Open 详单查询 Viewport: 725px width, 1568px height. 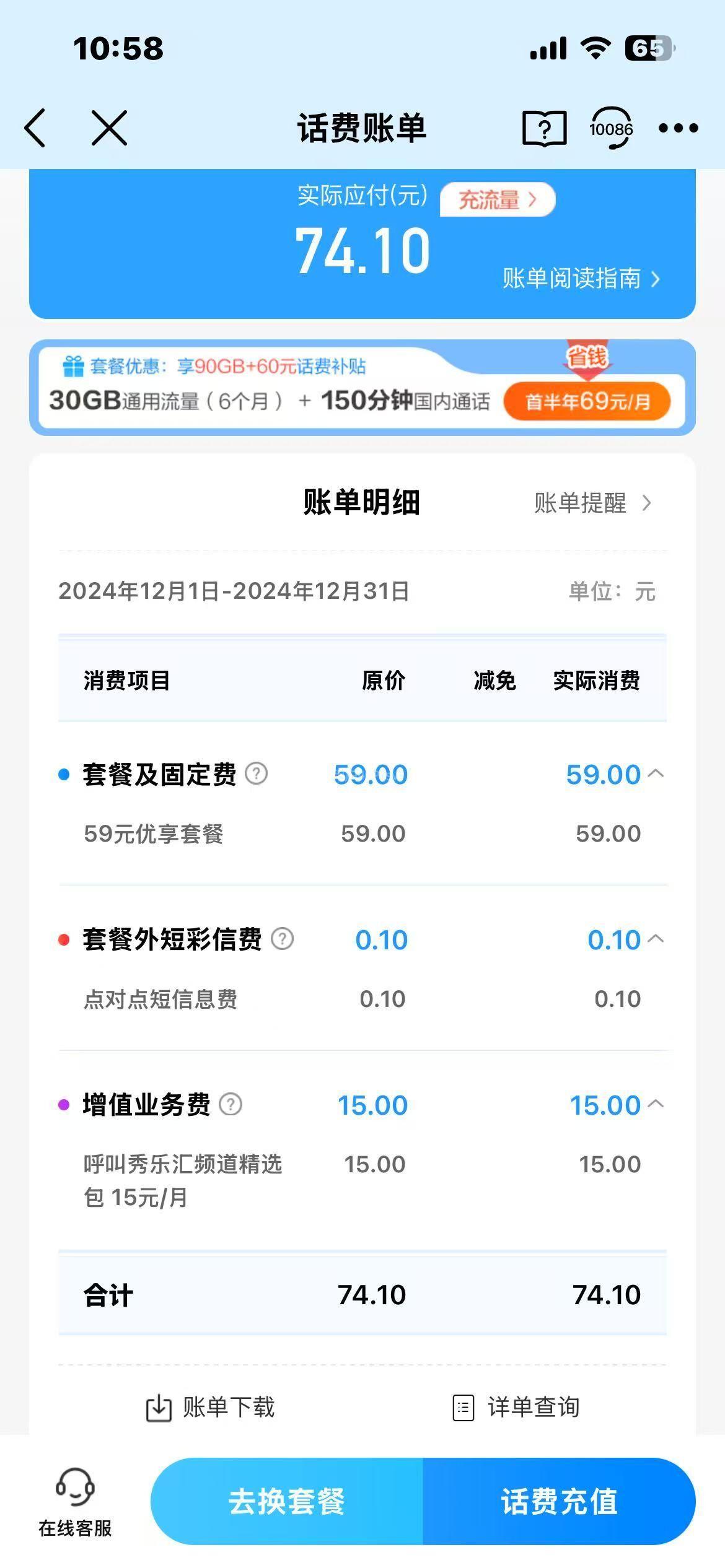(516, 1408)
